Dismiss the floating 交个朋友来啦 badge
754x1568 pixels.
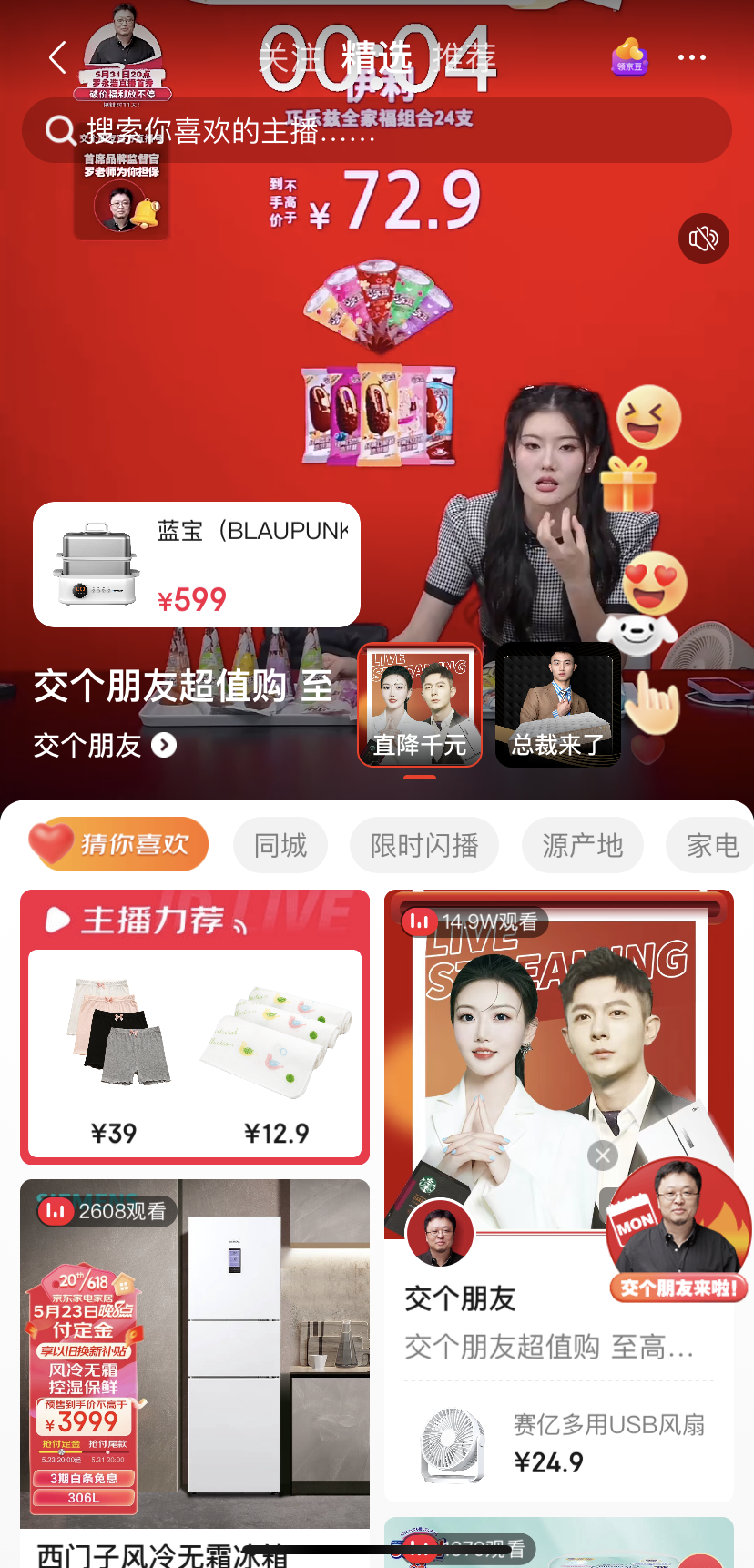(x=602, y=1156)
